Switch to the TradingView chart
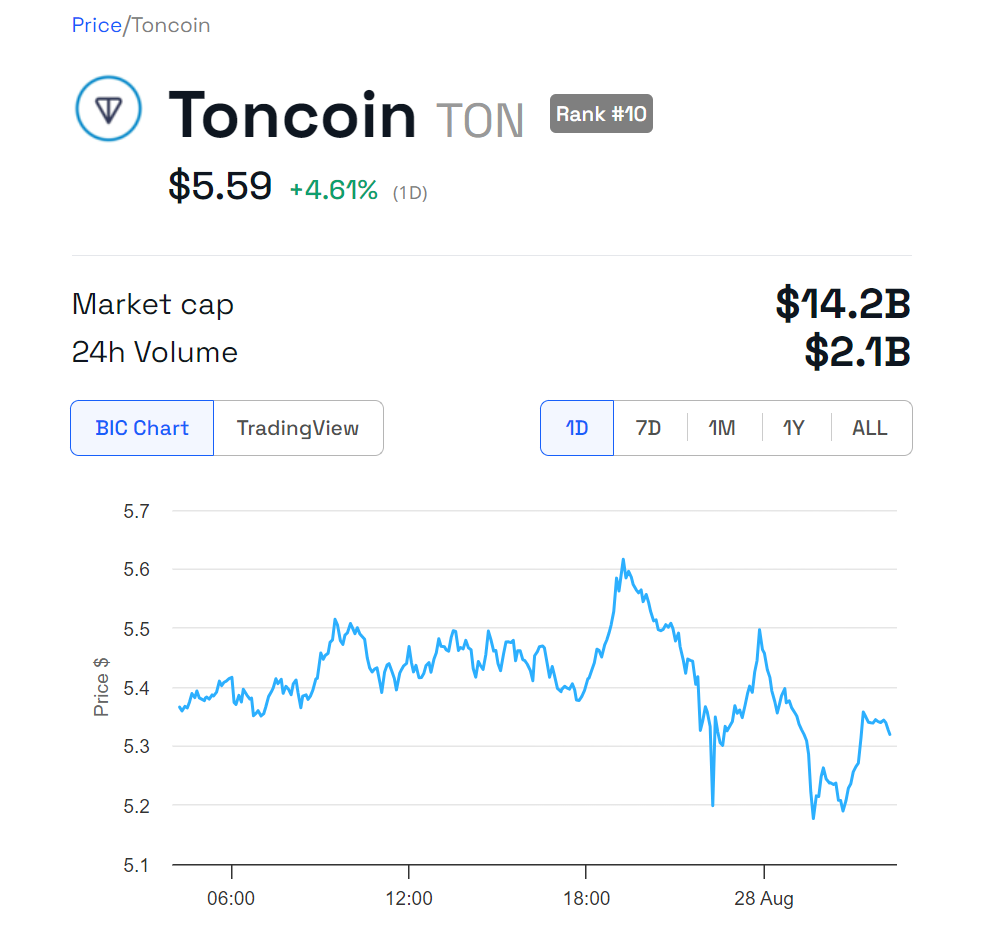The height and width of the screenshot is (942, 999). [298, 428]
